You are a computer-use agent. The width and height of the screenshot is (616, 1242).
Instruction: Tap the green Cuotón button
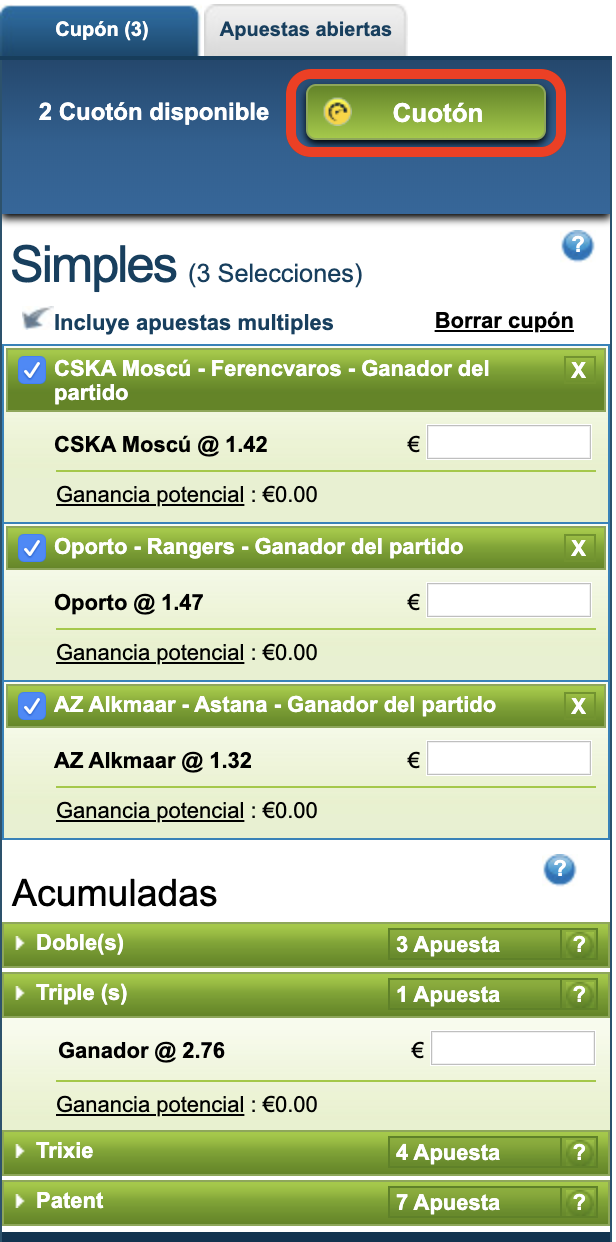426,113
